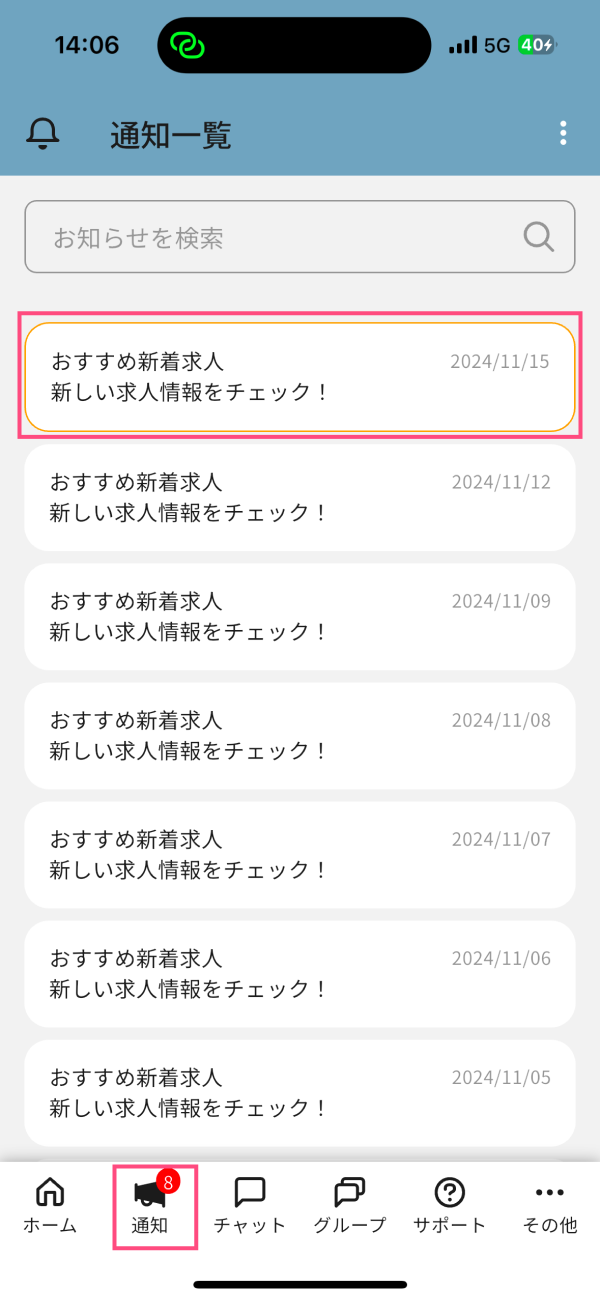Select the 通知 tab
This screenshot has height=1301, width=600.
tap(150, 1205)
